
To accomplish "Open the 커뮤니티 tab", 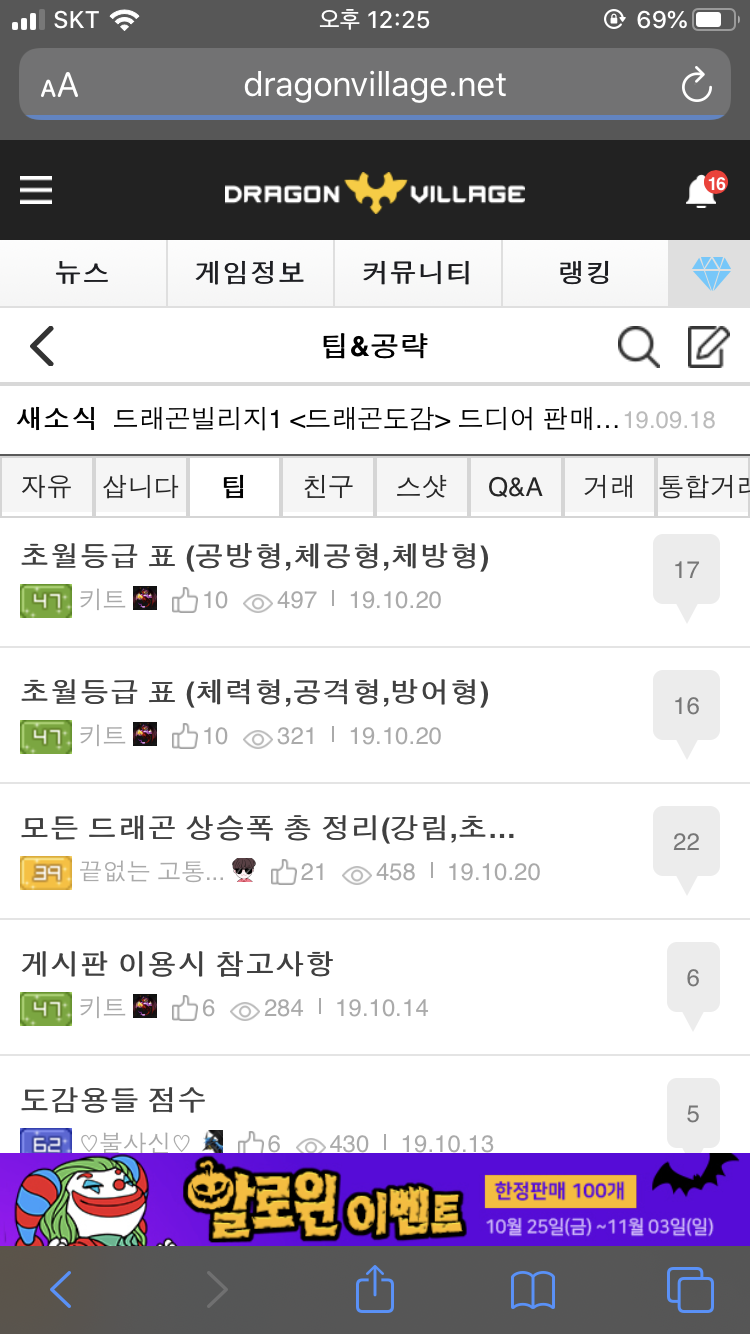I will click(417, 273).
